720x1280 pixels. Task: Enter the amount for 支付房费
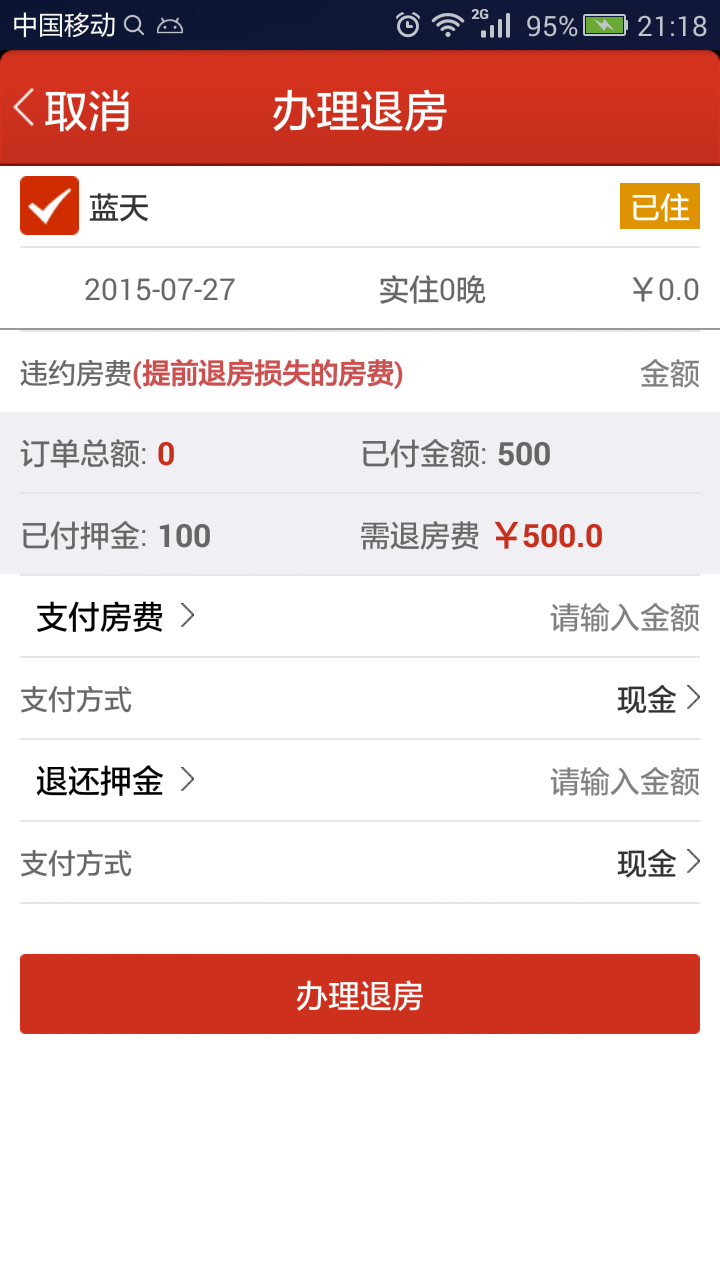624,618
